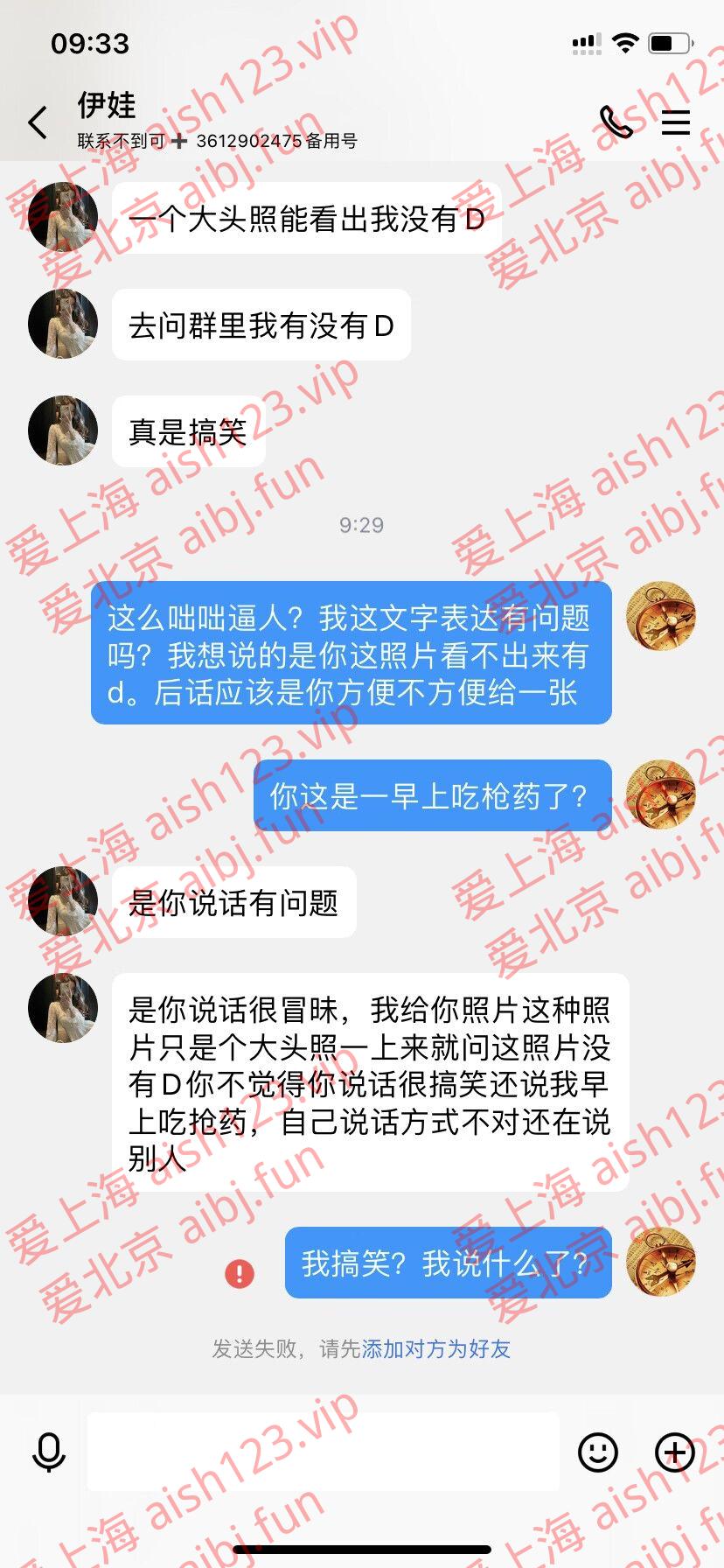Tap the red failed-send warning icon
The image size is (724, 1568).
tap(240, 1272)
